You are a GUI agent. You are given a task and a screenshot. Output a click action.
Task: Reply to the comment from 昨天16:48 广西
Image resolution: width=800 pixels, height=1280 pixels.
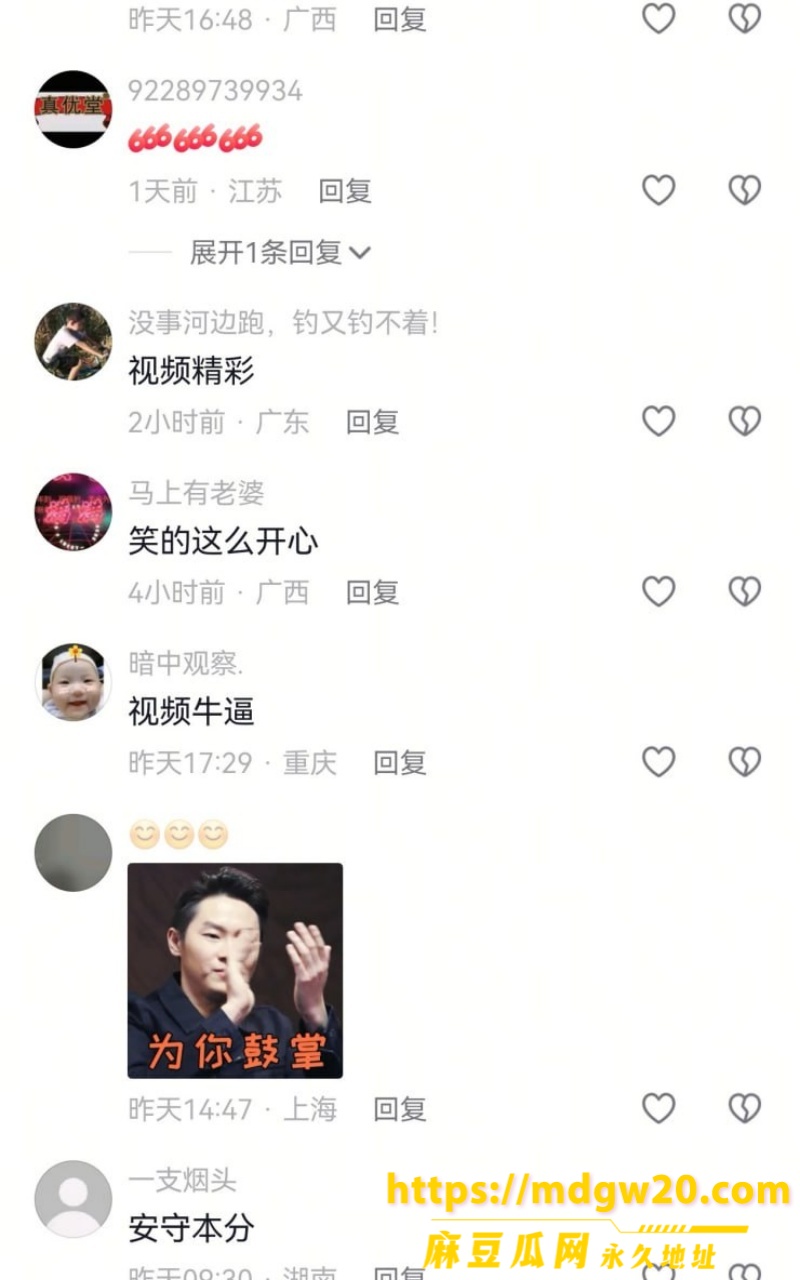400,19
